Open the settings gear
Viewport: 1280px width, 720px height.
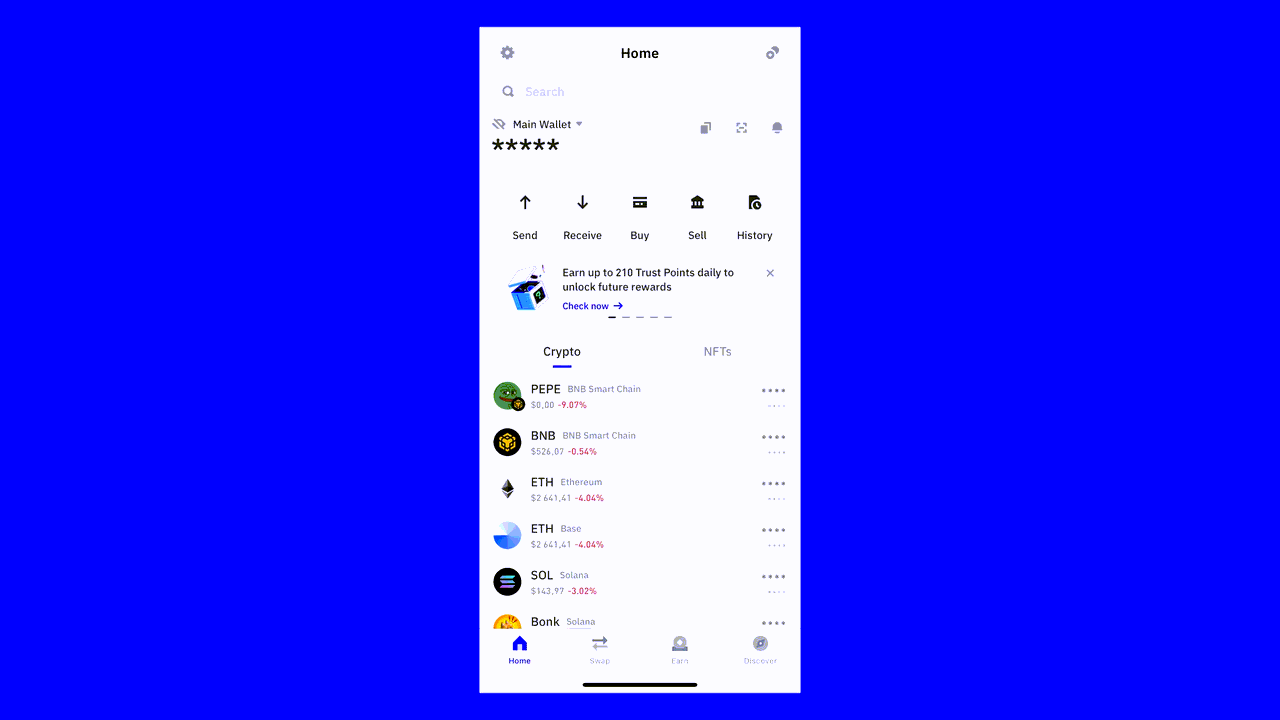pyautogui.click(x=507, y=53)
